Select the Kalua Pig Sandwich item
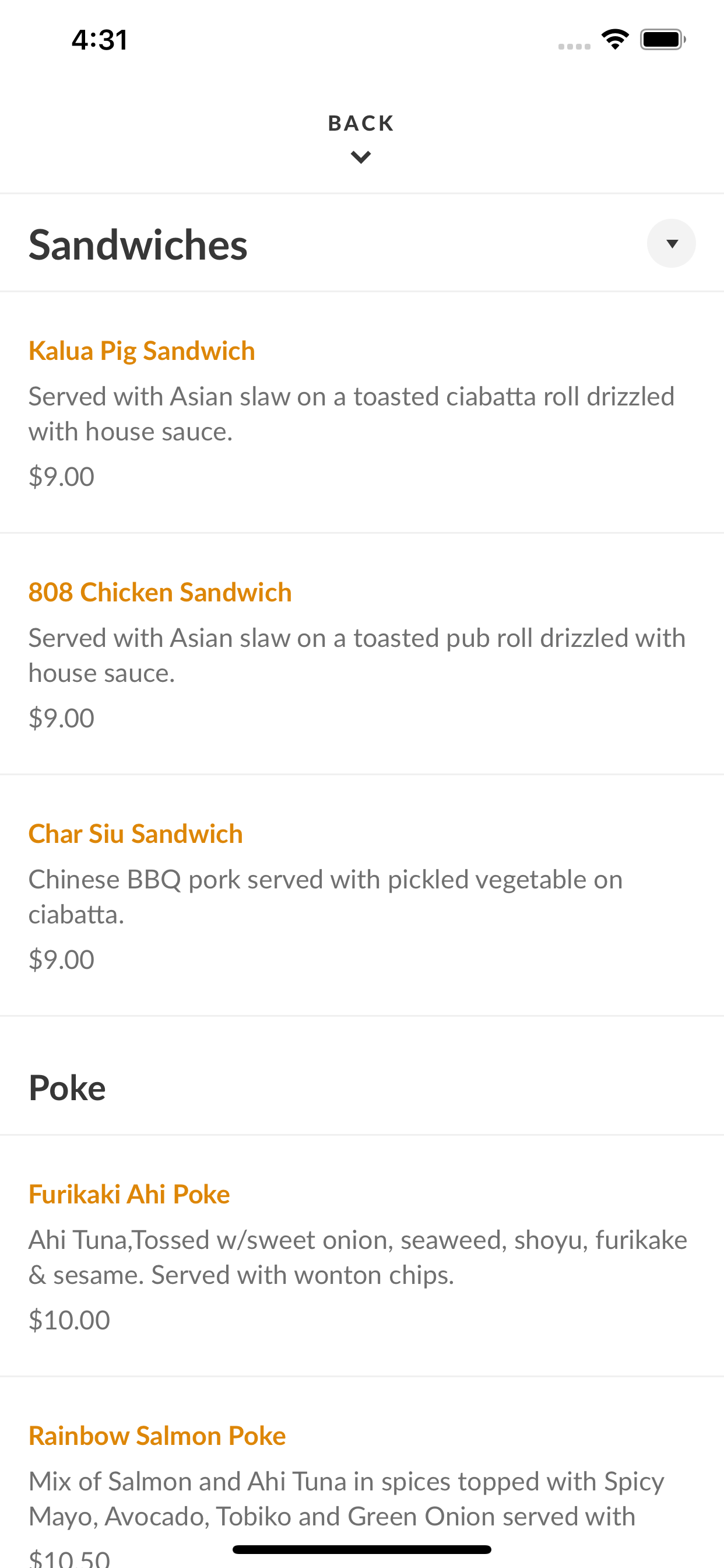The width and height of the screenshot is (724, 1568). coord(362,412)
